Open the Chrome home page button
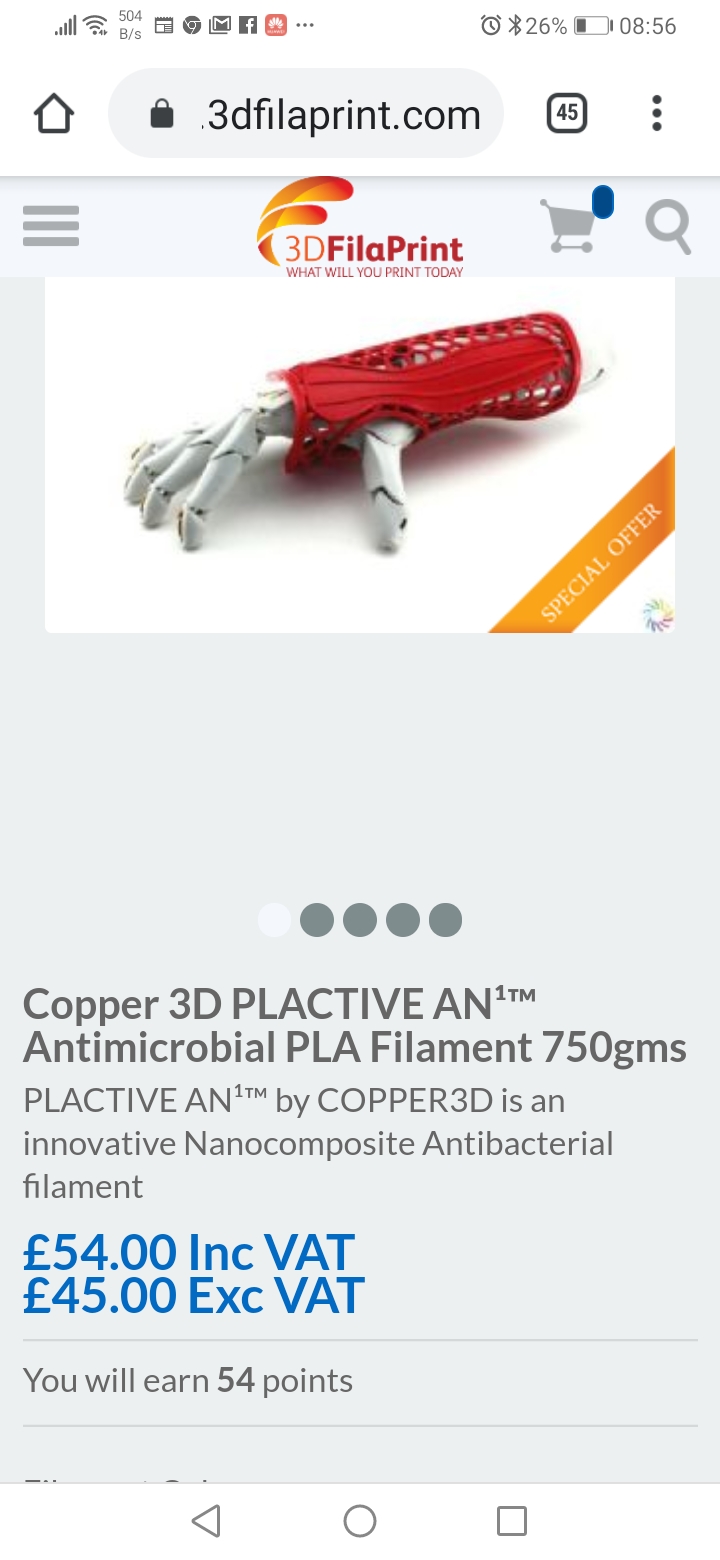 (54, 114)
